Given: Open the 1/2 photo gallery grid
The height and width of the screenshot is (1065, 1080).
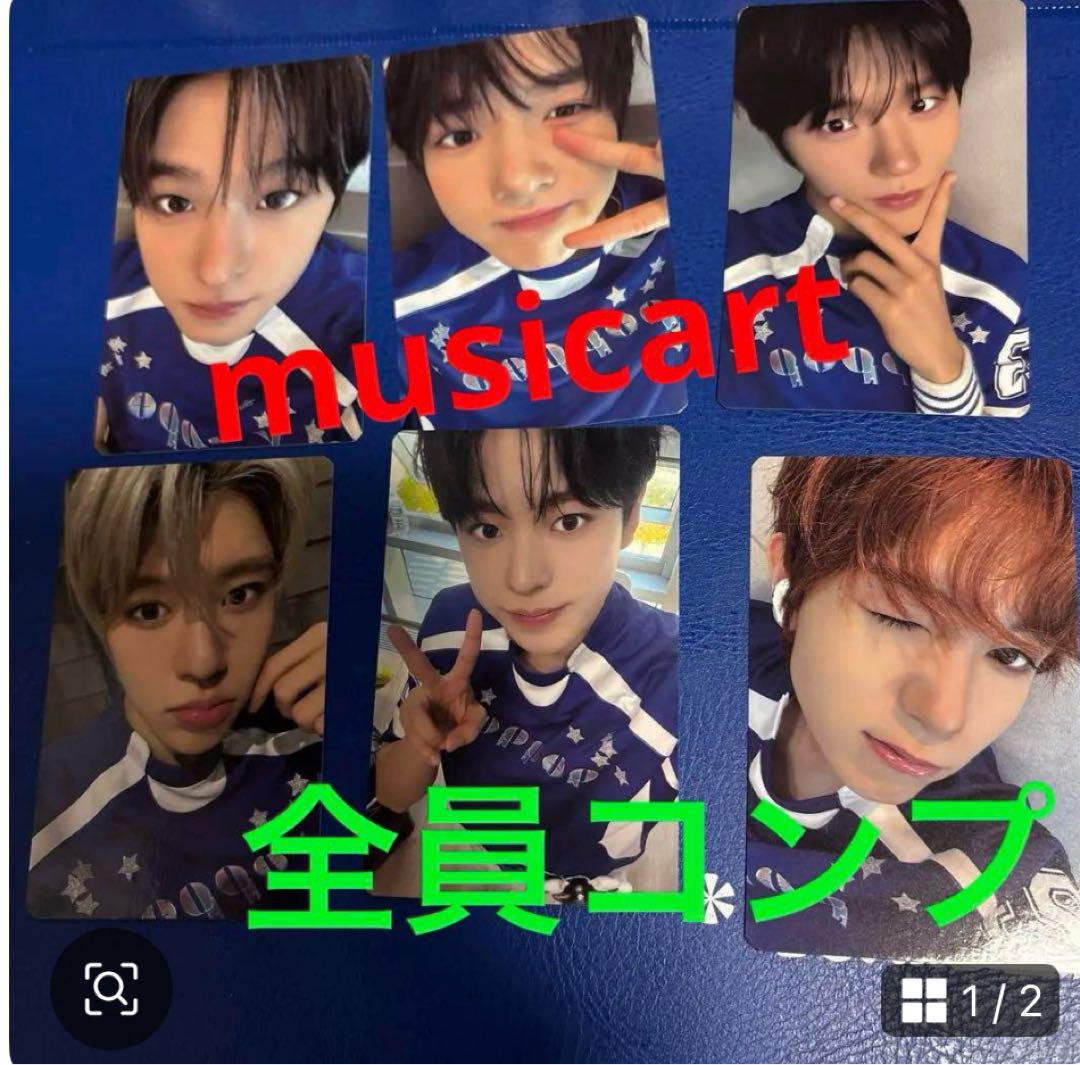Looking at the screenshot, I should coord(970,999).
